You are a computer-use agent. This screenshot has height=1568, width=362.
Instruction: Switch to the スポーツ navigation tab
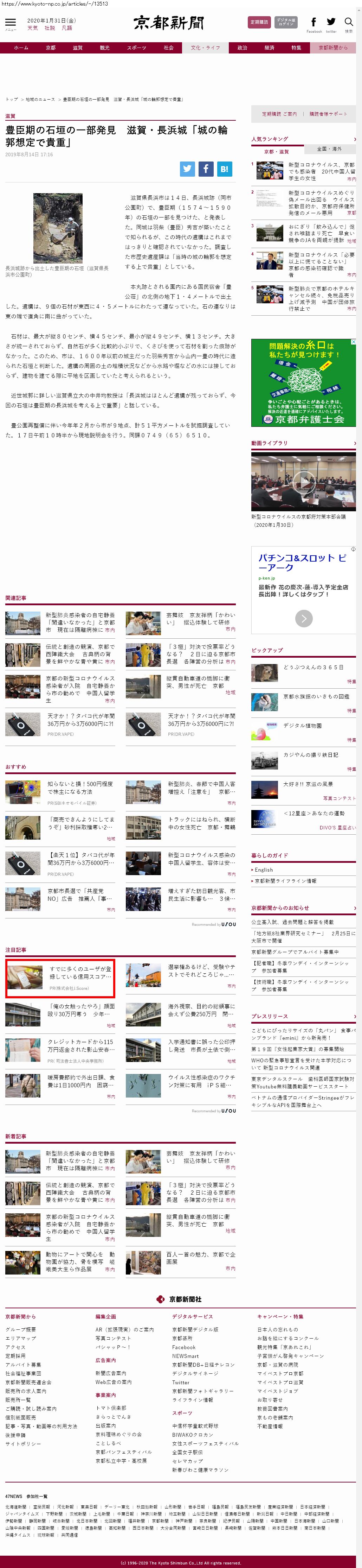(136, 48)
